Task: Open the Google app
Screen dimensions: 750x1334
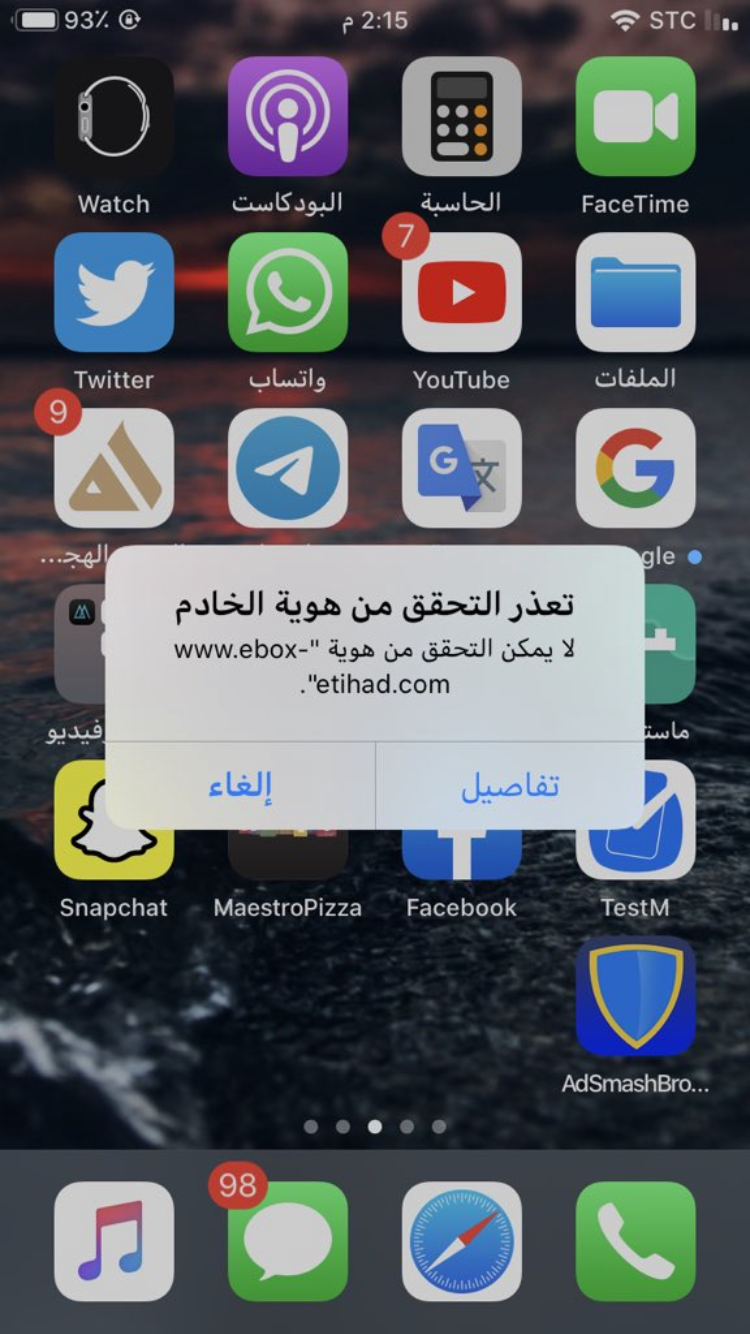Action: [x=635, y=468]
